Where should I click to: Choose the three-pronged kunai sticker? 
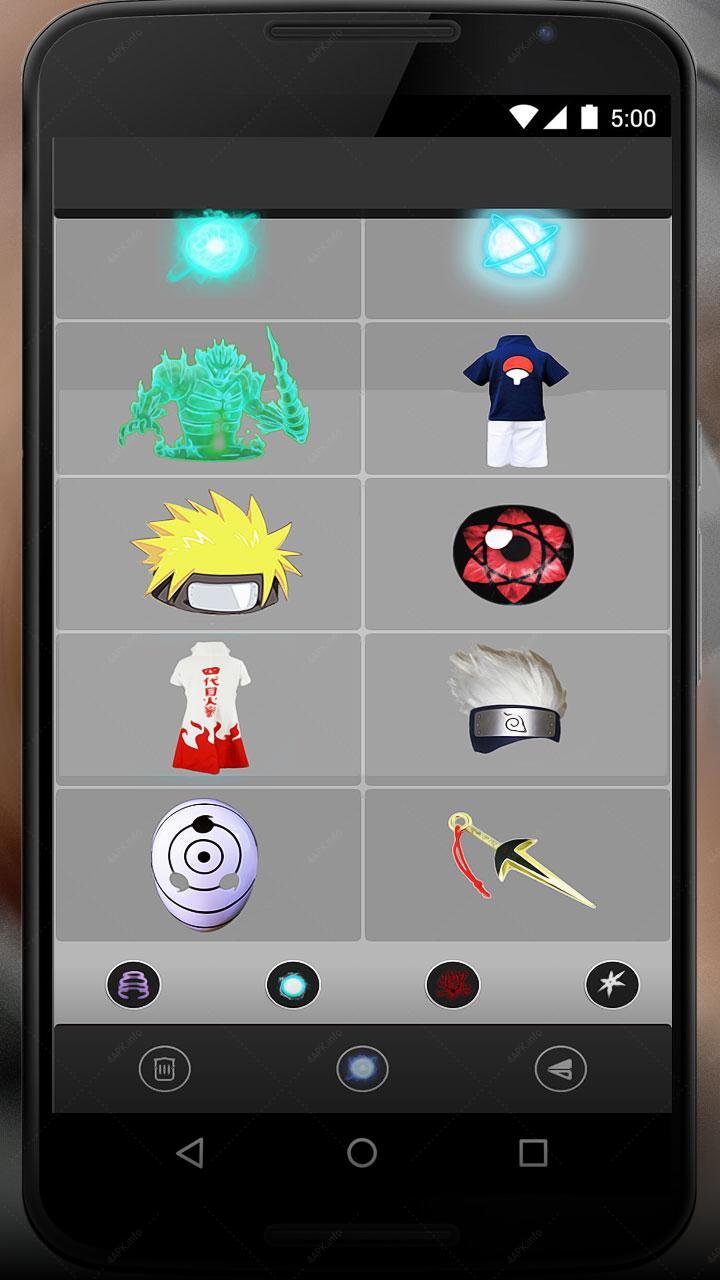pyautogui.click(x=517, y=865)
